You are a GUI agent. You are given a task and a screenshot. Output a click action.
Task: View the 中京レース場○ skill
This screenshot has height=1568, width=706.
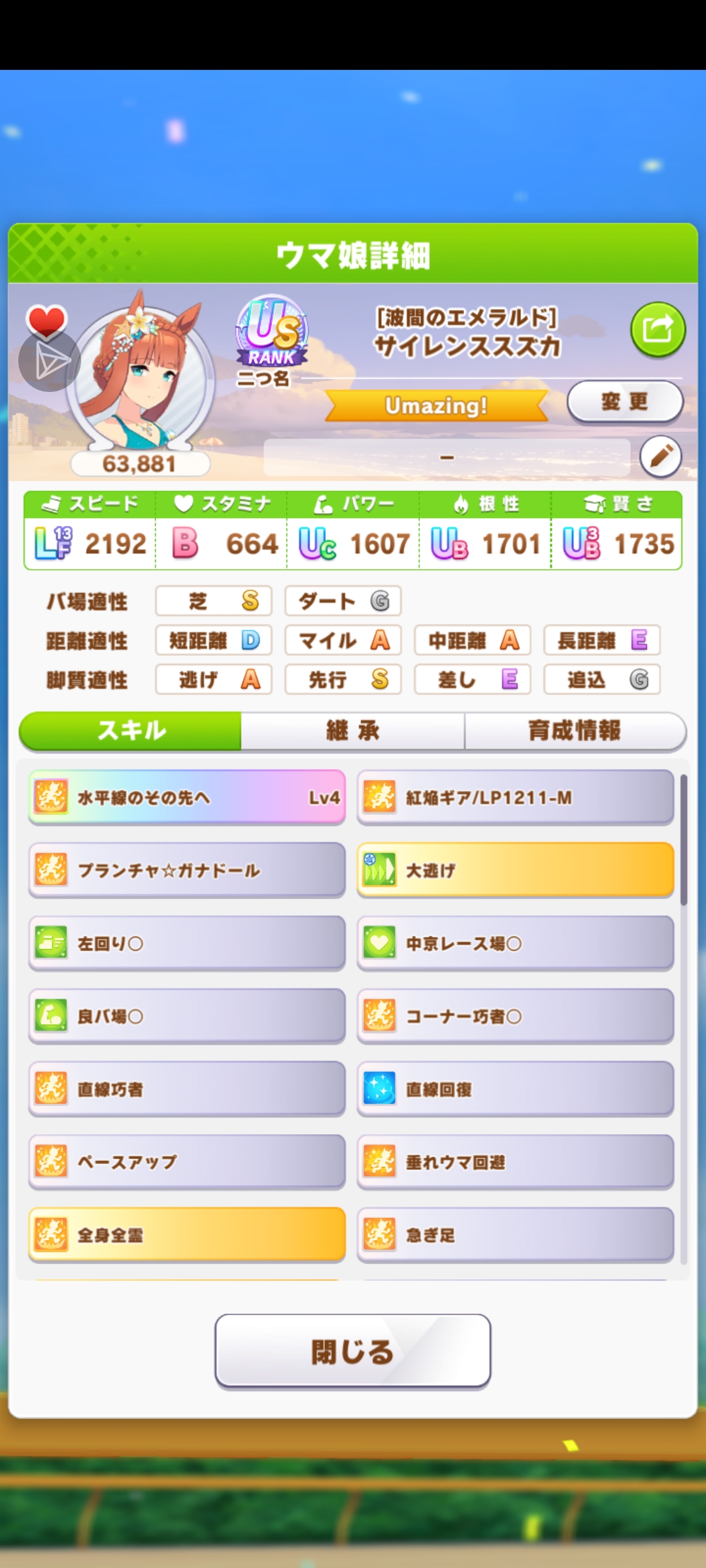(x=515, y=943)
